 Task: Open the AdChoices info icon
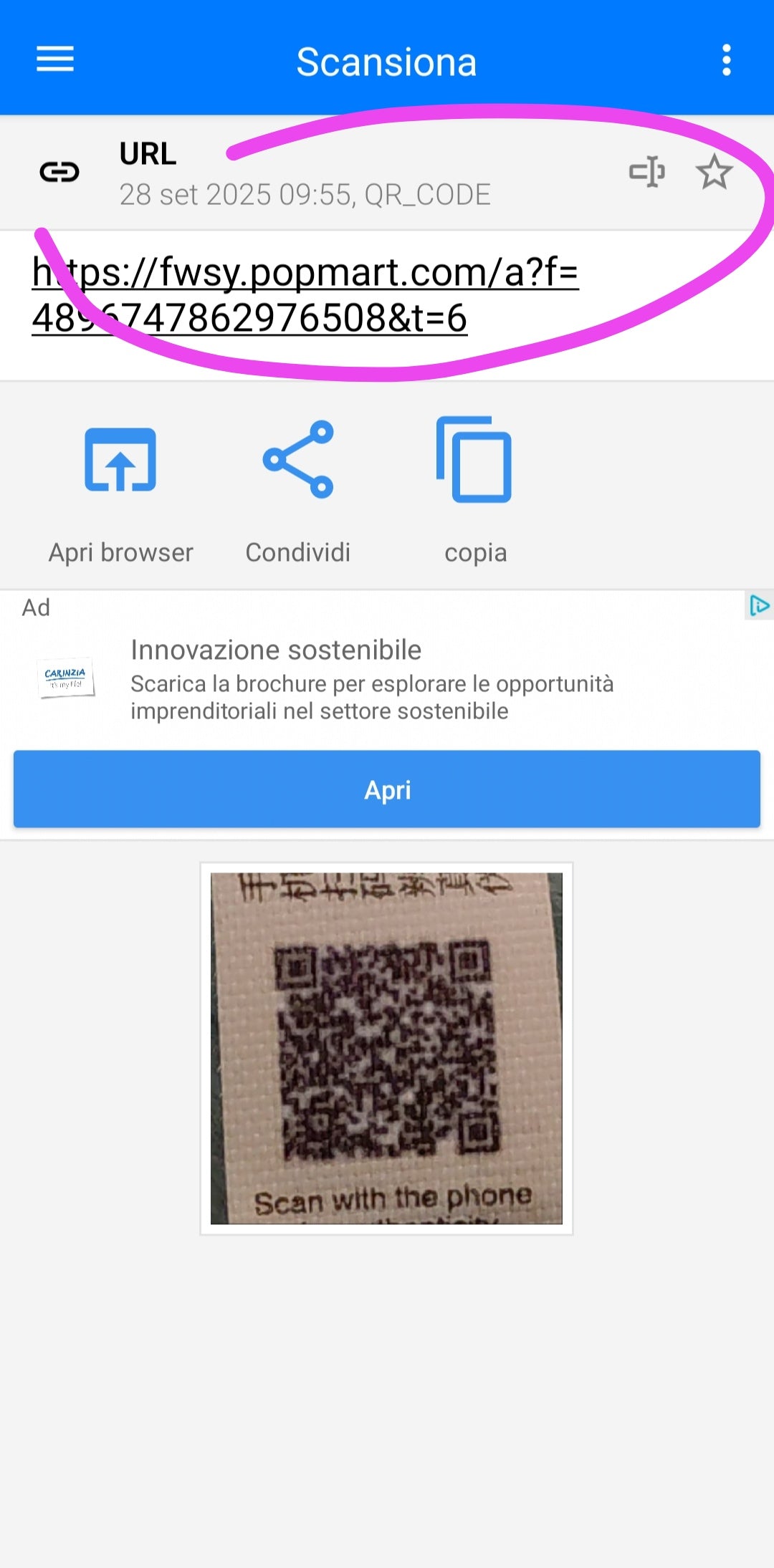758,606
